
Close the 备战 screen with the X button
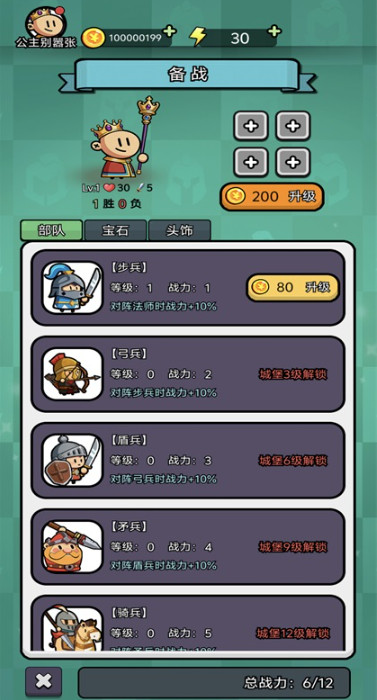pos(43,681)
